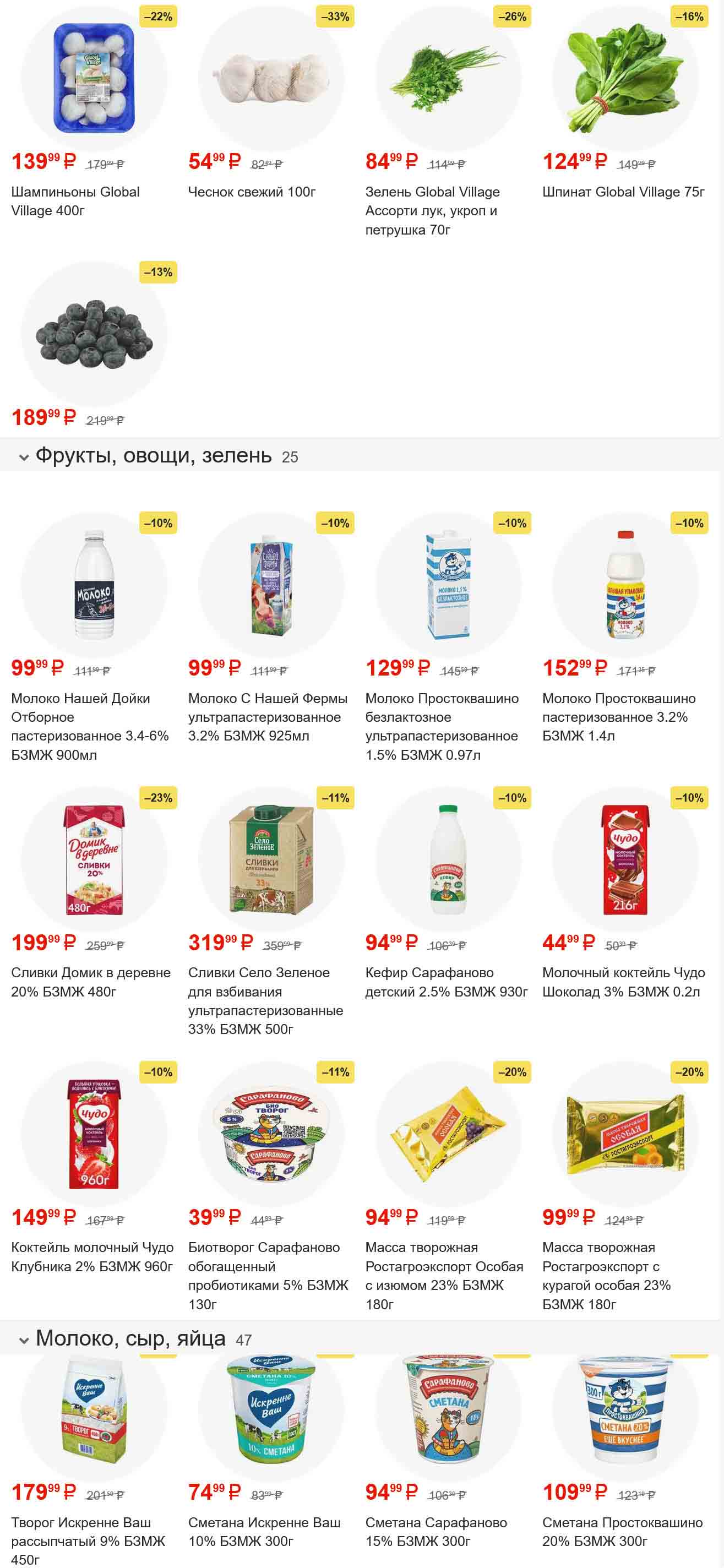Viewport: 724px width, 1568px height.
Task: Collapse the Фрукты, овощи, зелень section
Action: click(24, 457)
